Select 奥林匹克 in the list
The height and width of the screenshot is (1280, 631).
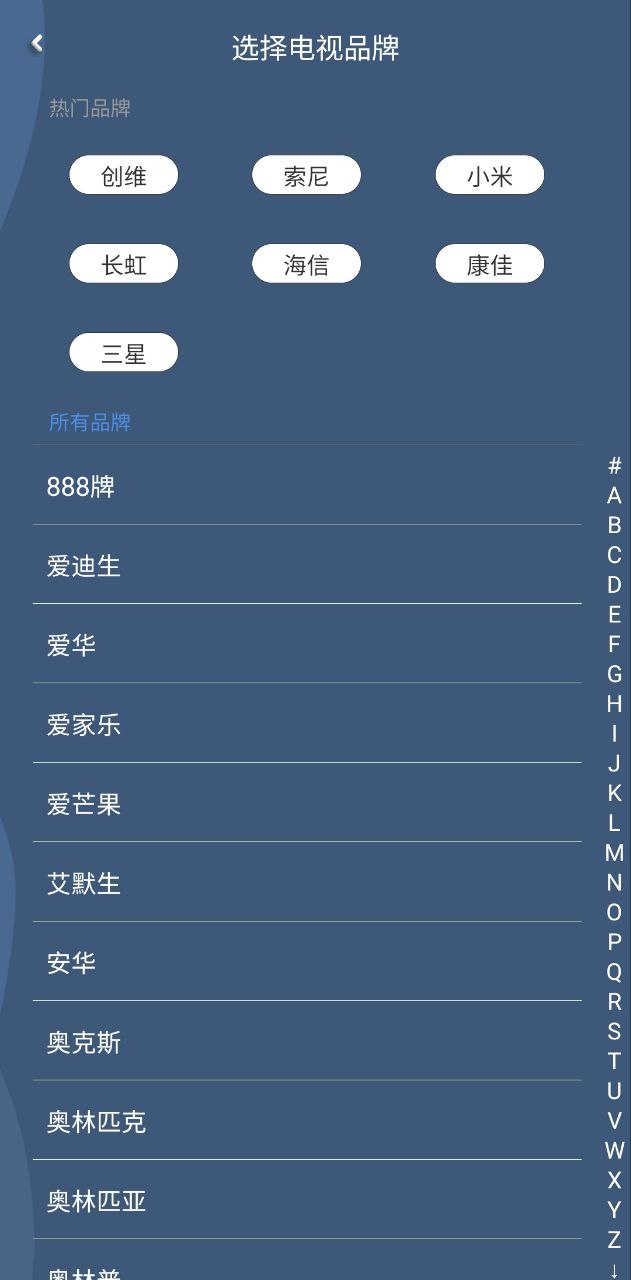[x=306, y=1122]
